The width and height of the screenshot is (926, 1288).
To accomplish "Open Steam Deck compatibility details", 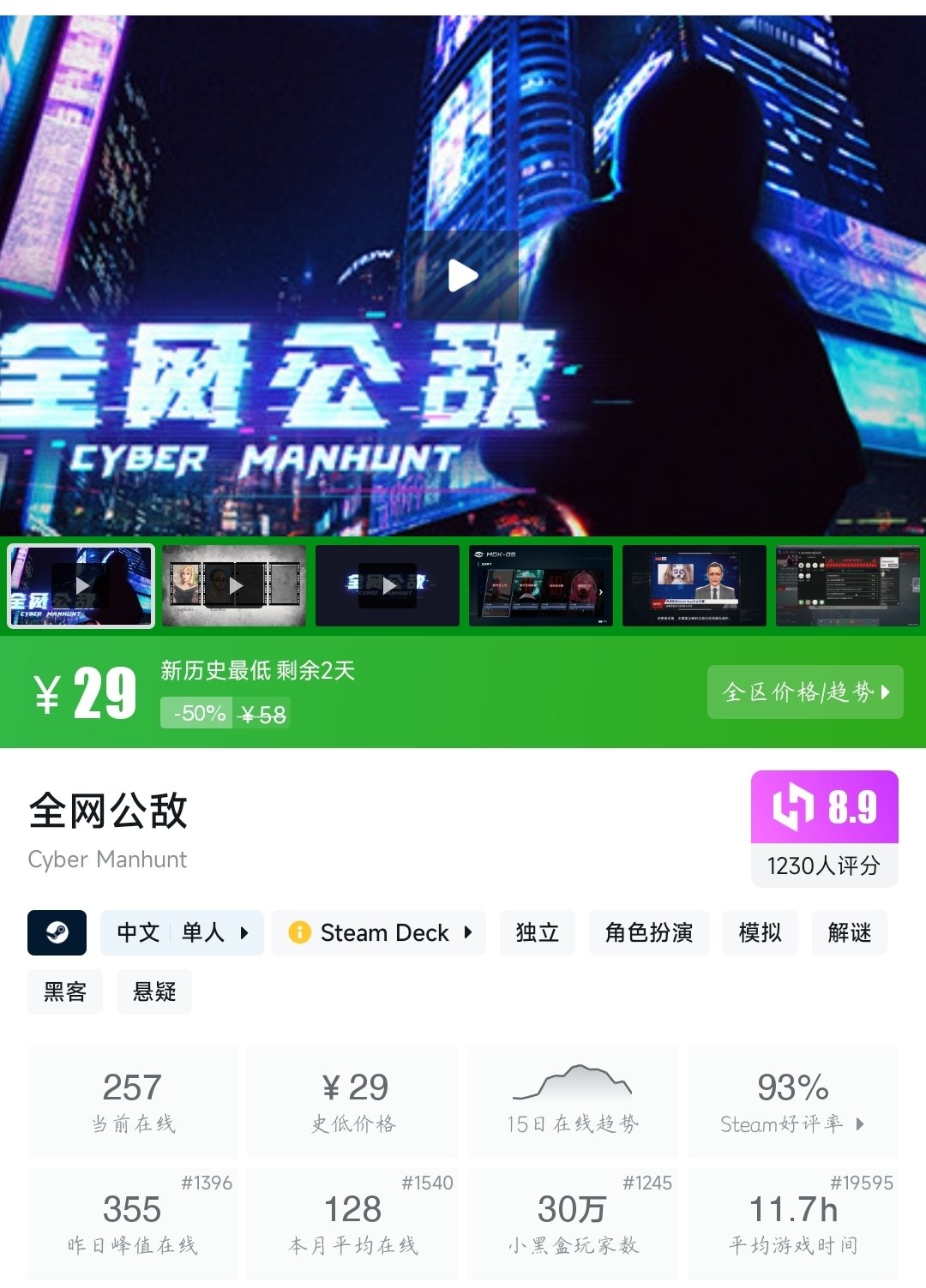I will click(379, 932).
